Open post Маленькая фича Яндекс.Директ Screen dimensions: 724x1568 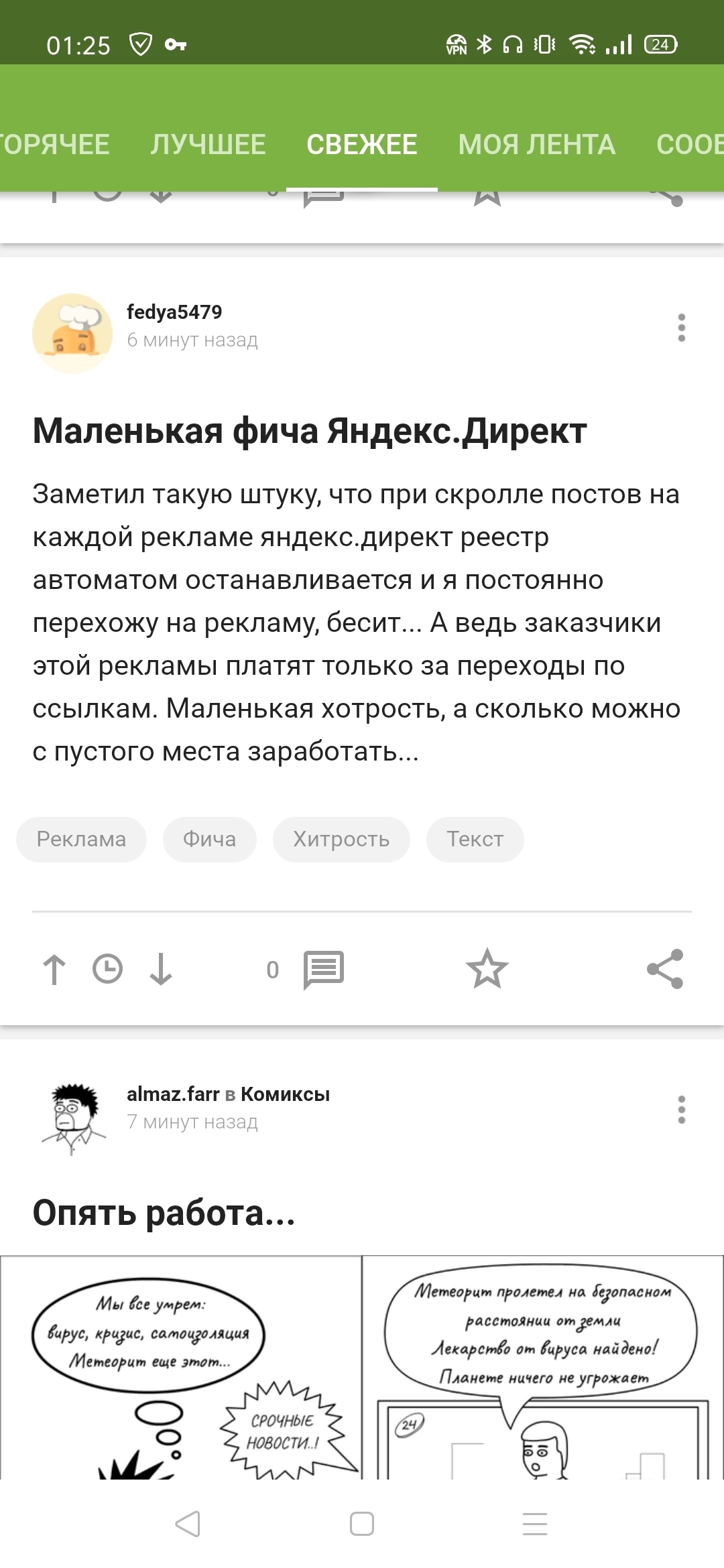310,431
